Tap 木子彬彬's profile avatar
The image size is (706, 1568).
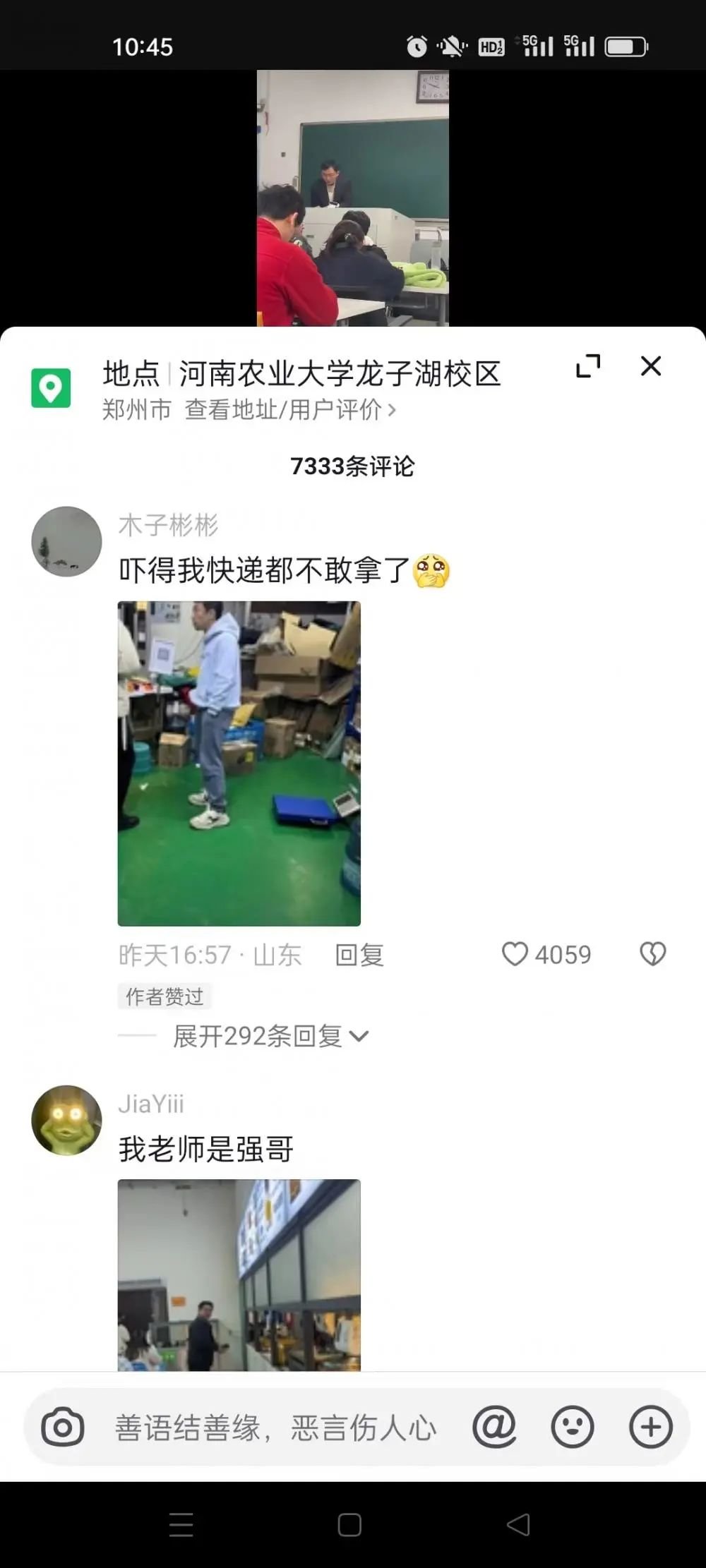66,541
